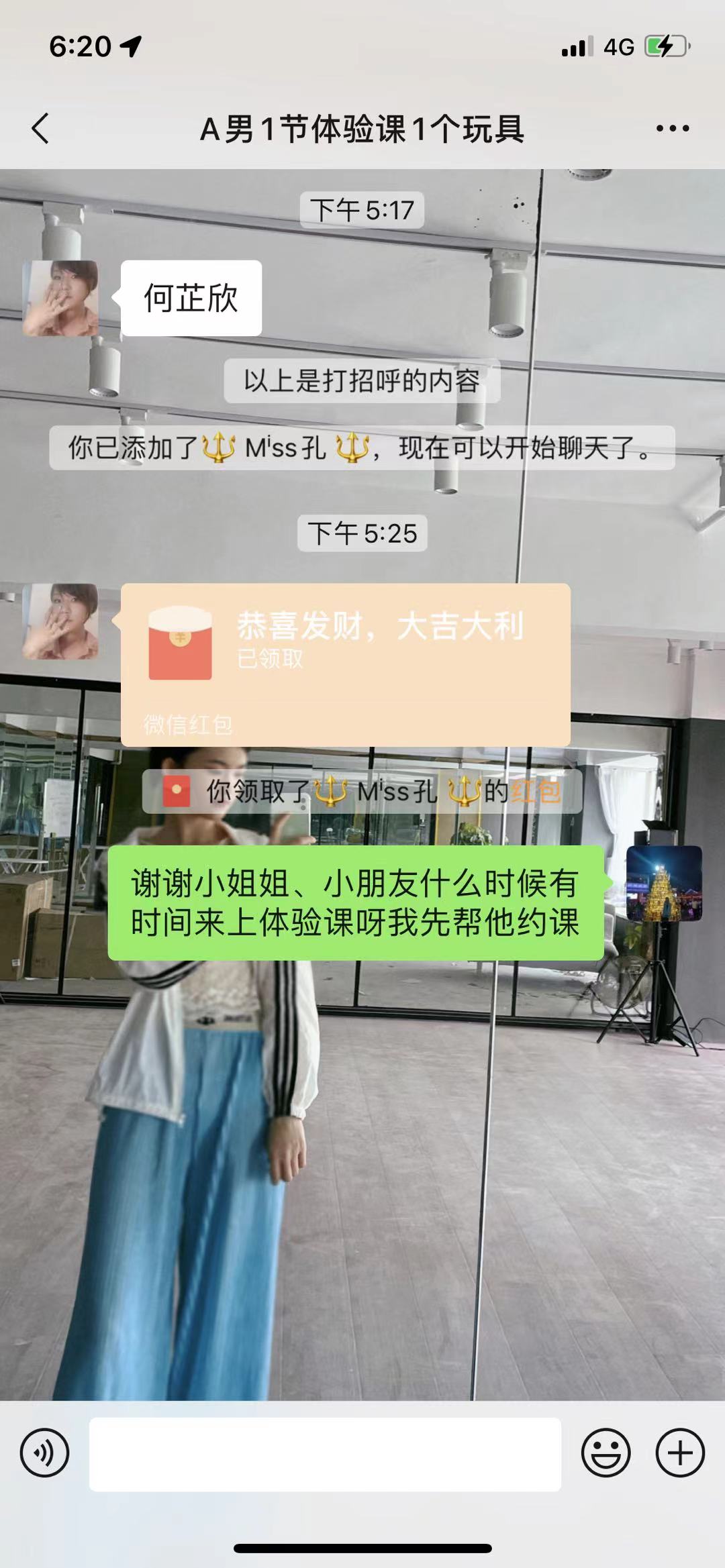Go back to the chat list

(x=40, y=128)
